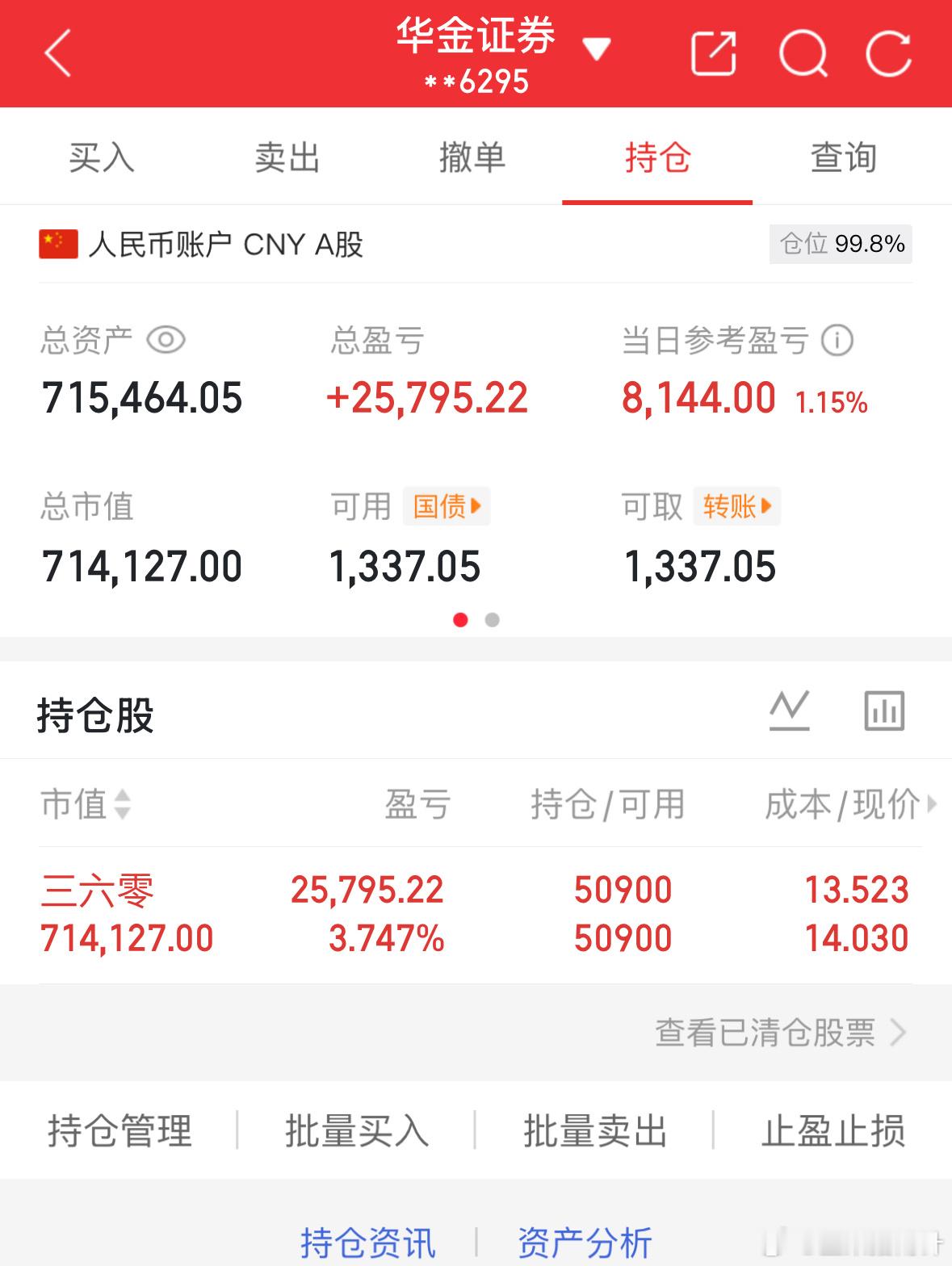Toggle the eye icon to hide 总资产
952x1266 pixels.
tap(166, 342)
